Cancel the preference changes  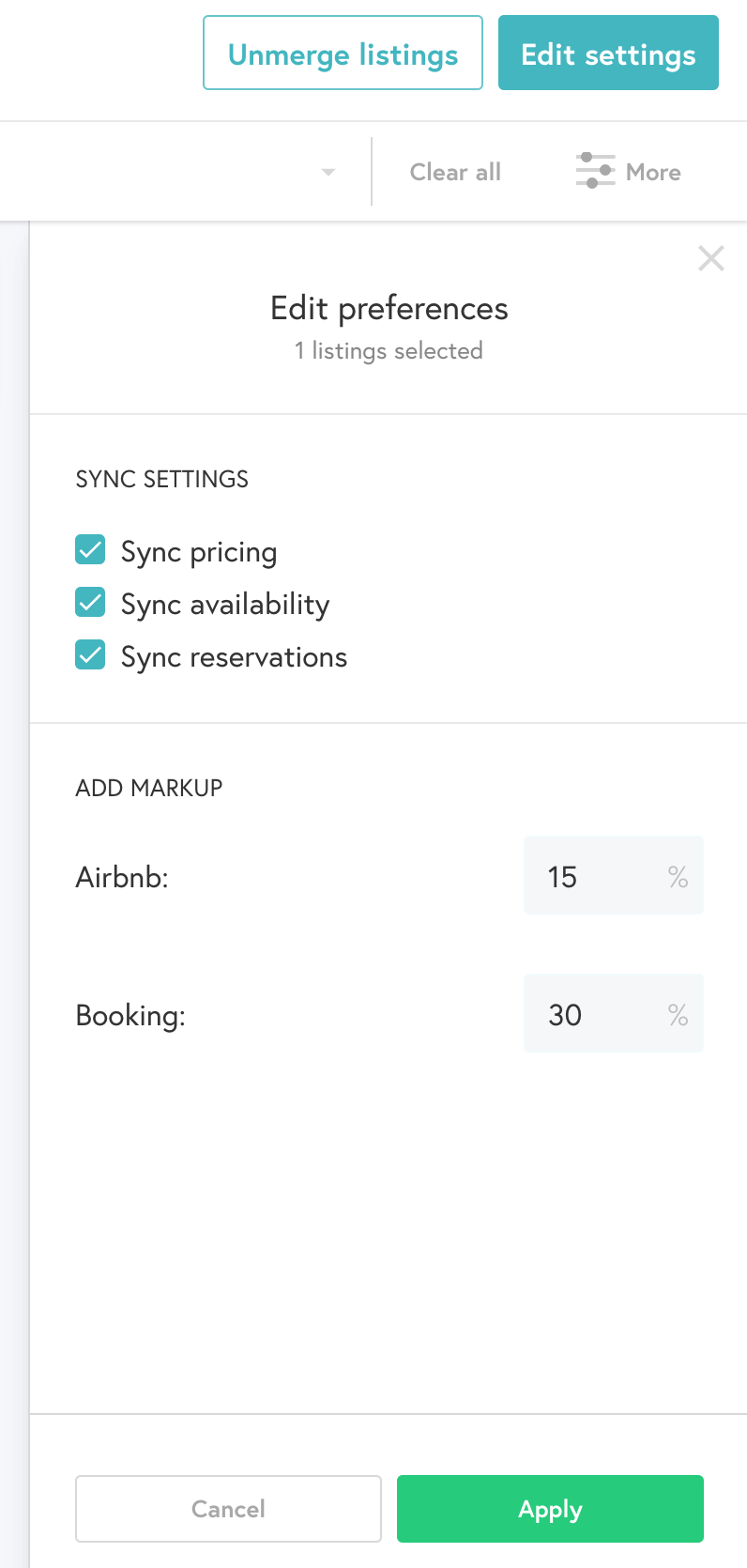click(228, 1509)
